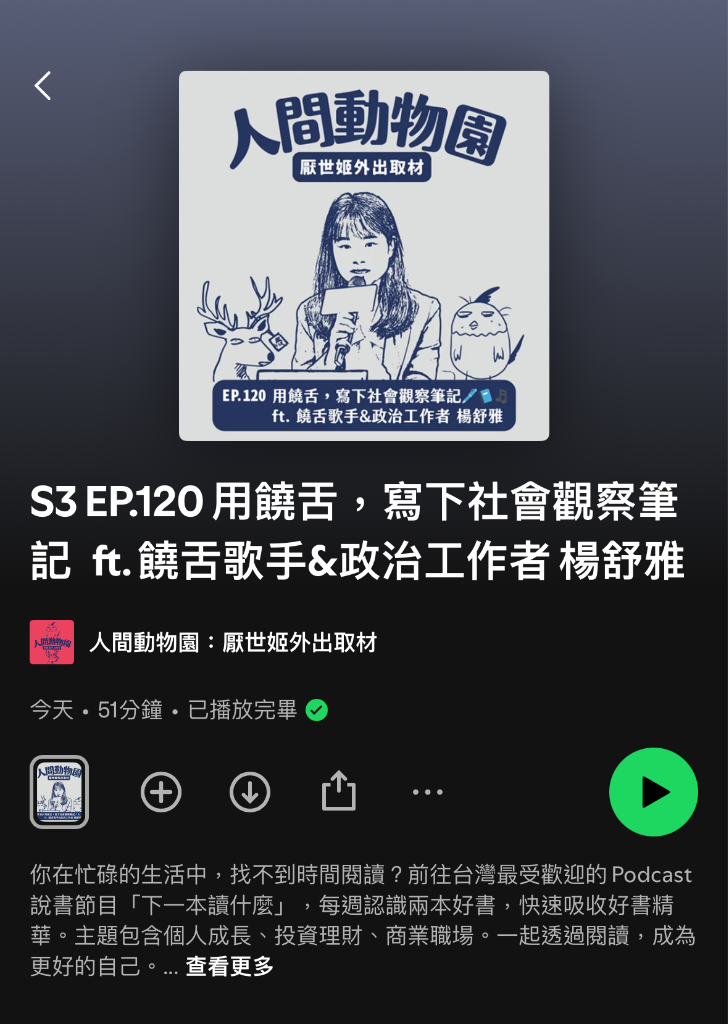The image size is (728, 1024).
Task: Play the episode with the green button
Action: pyautogui.click(x=653, y=792)
